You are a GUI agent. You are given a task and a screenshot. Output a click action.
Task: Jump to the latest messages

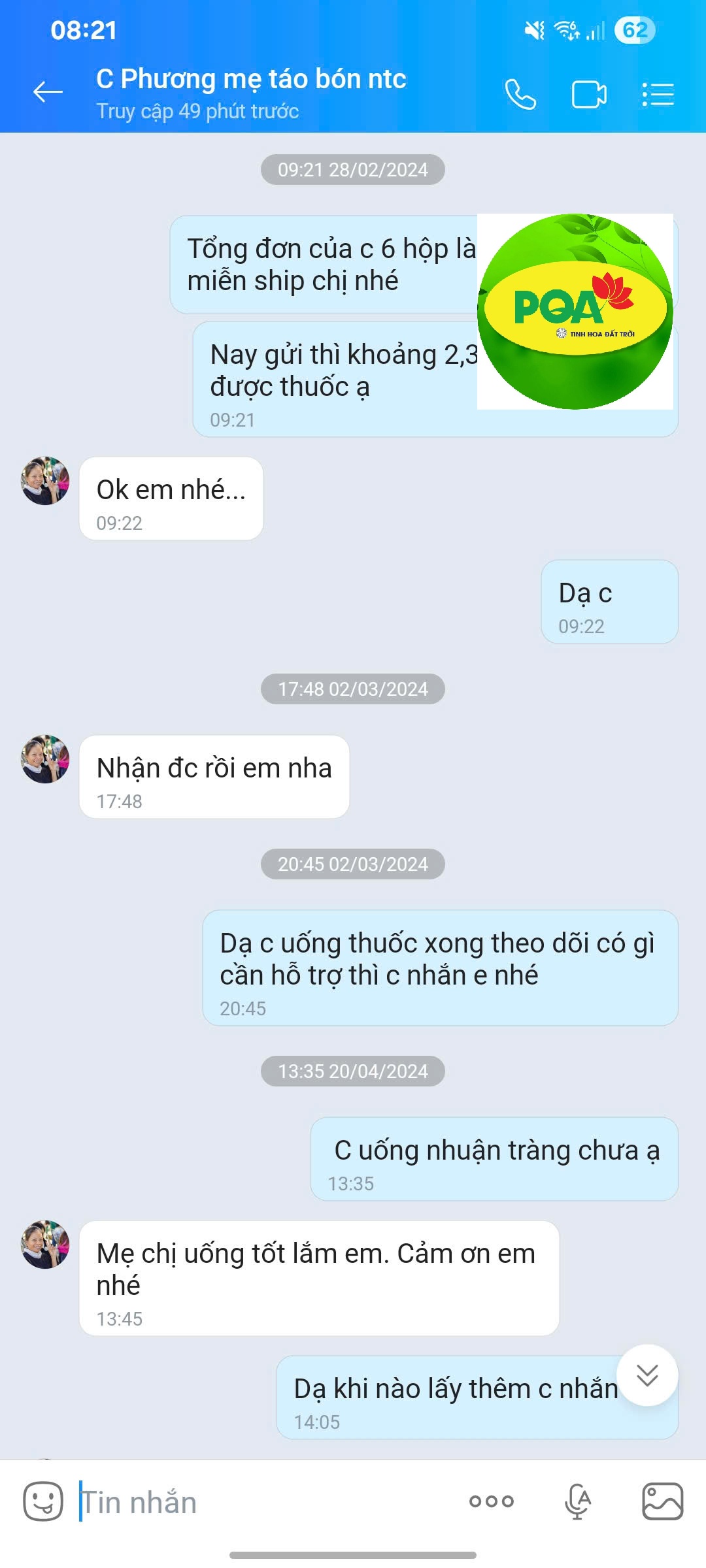click(647, 1375)
